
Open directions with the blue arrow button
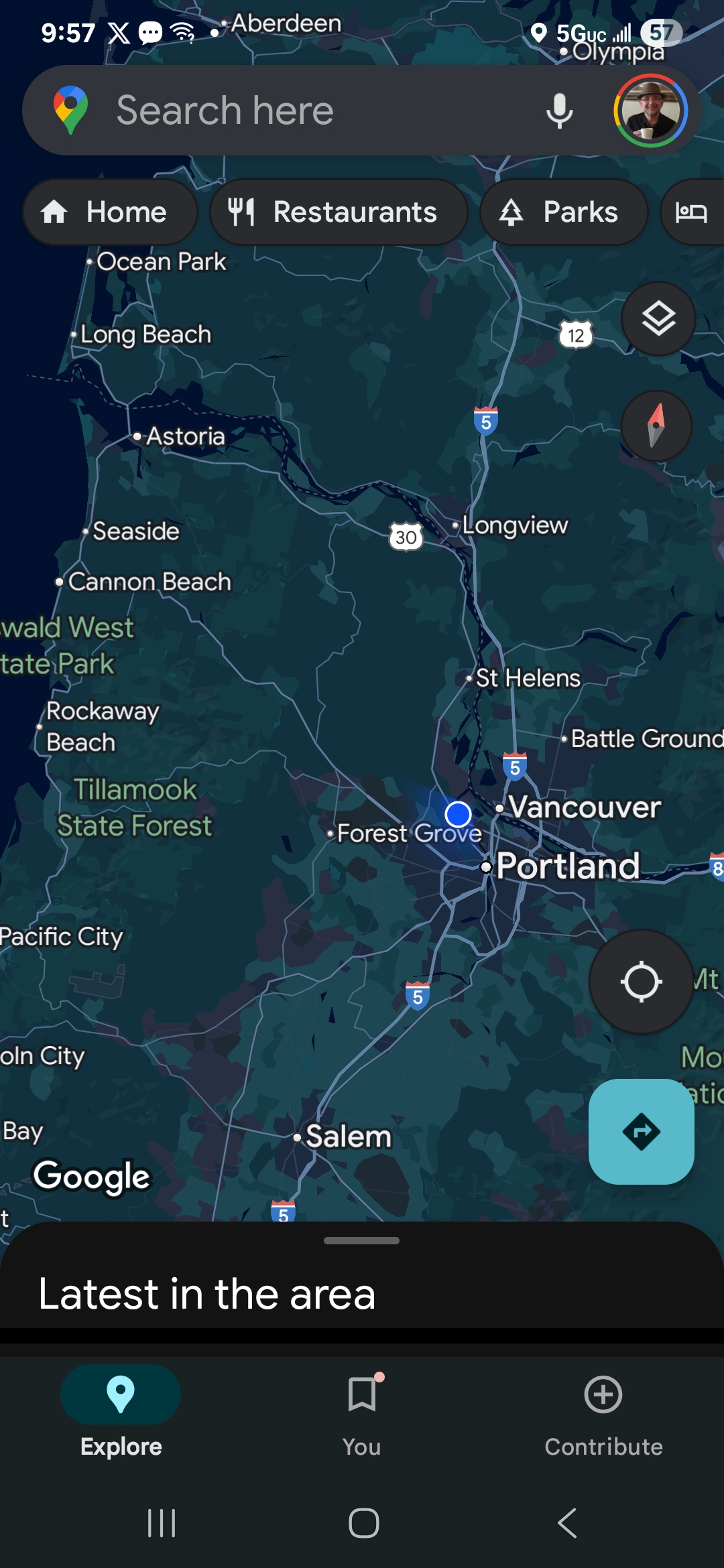(642, 1132)
